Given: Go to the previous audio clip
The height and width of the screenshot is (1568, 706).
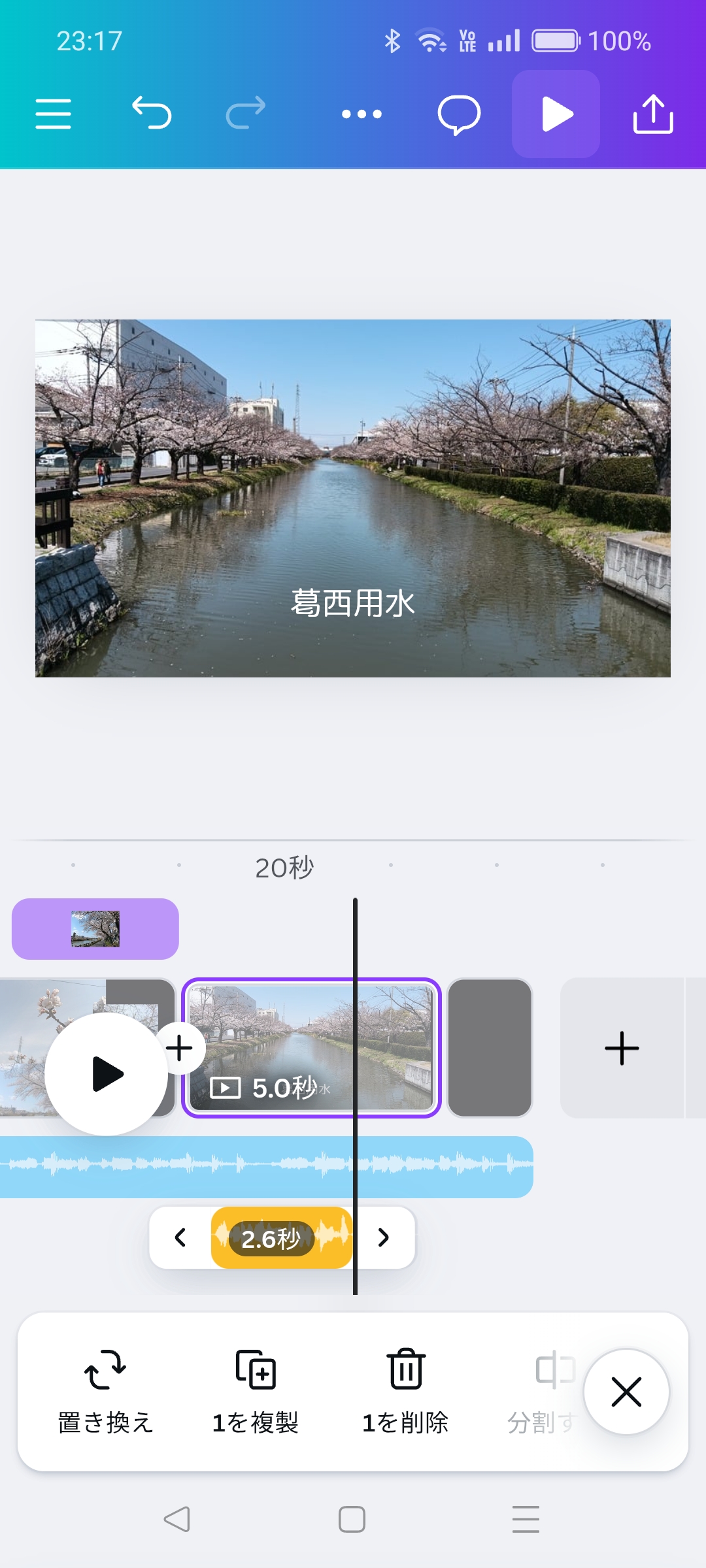Looking at the screenshot, I should [x=180, y=1237].
